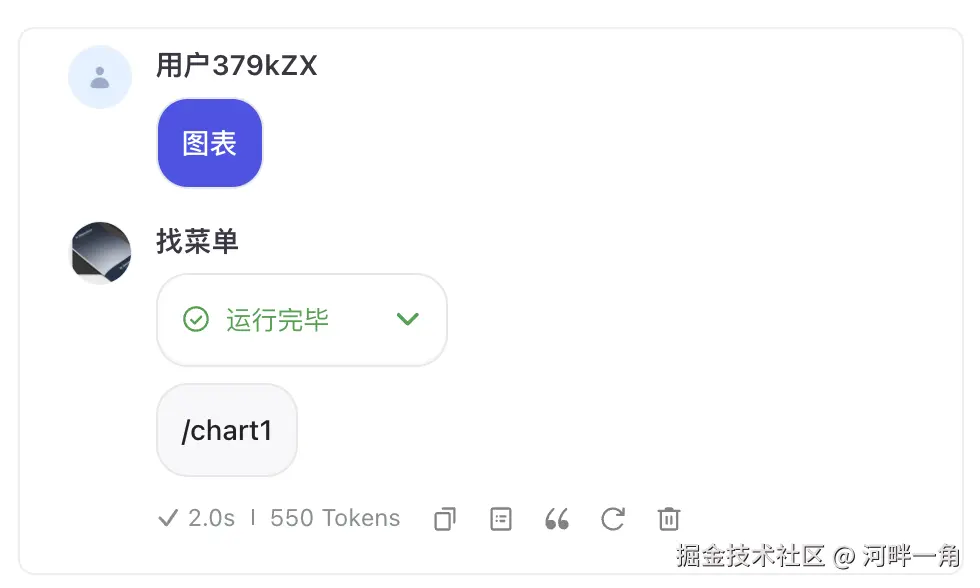Screen dimensions: 980x588
Task: Delete the /chart1 reply
Action: click(669, 519)
